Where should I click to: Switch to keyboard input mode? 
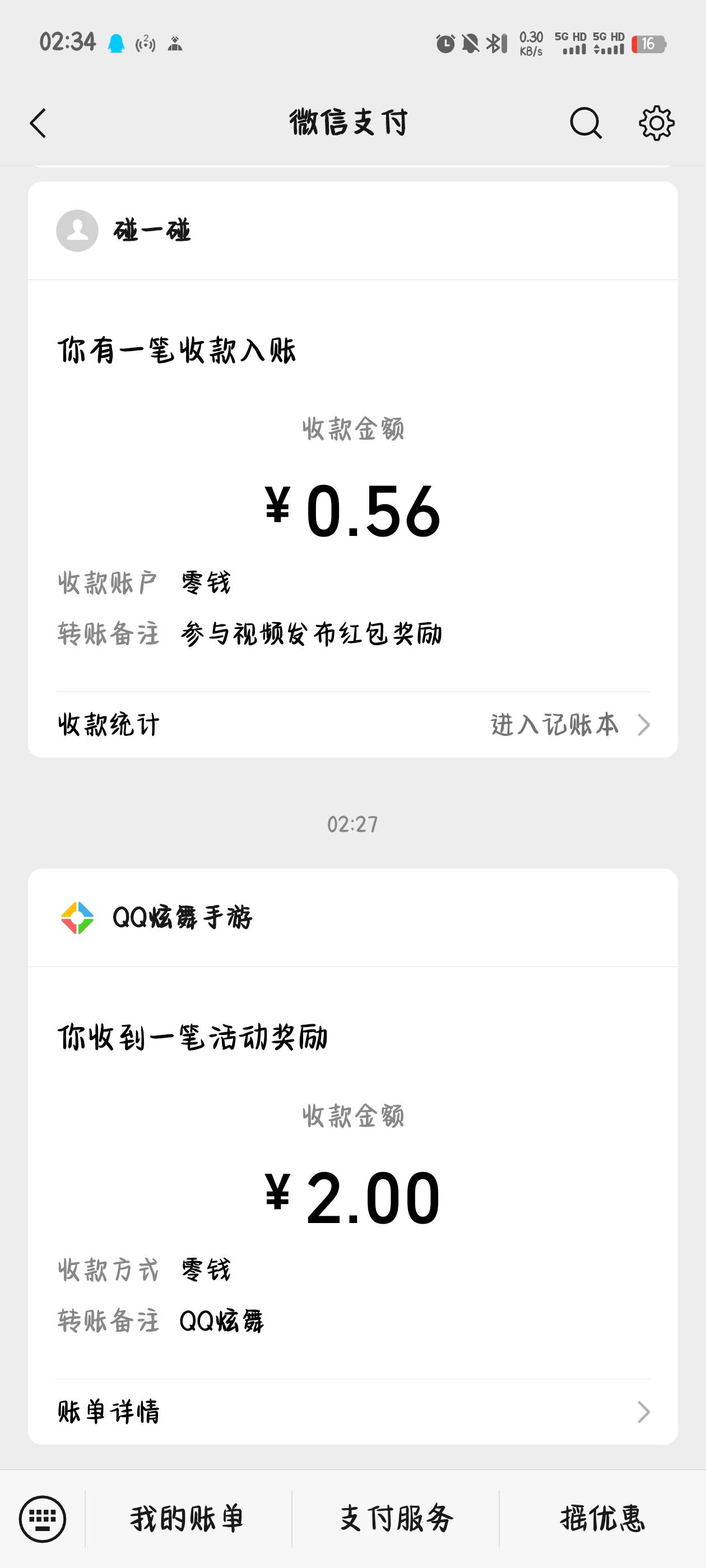point(42,1519)
